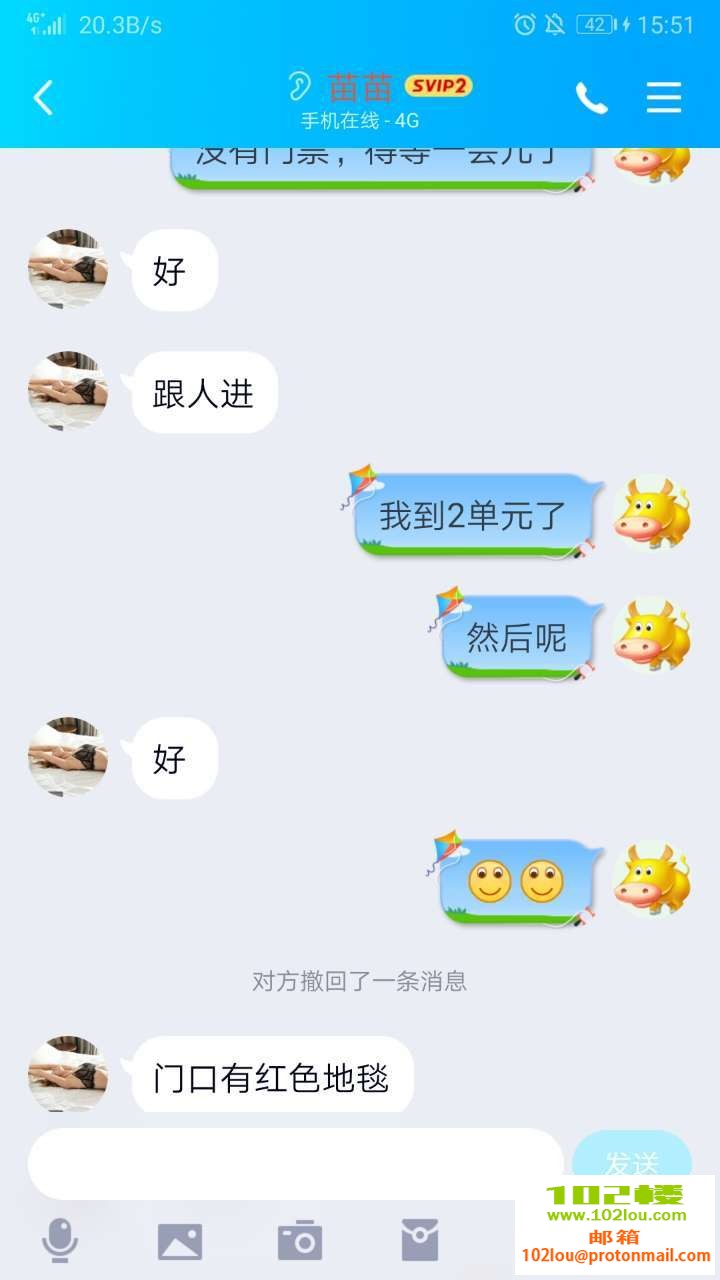Screen dimensions: 720x1280
Task: Start a voice call with 苗苗
Action: (x=592, y=97)
